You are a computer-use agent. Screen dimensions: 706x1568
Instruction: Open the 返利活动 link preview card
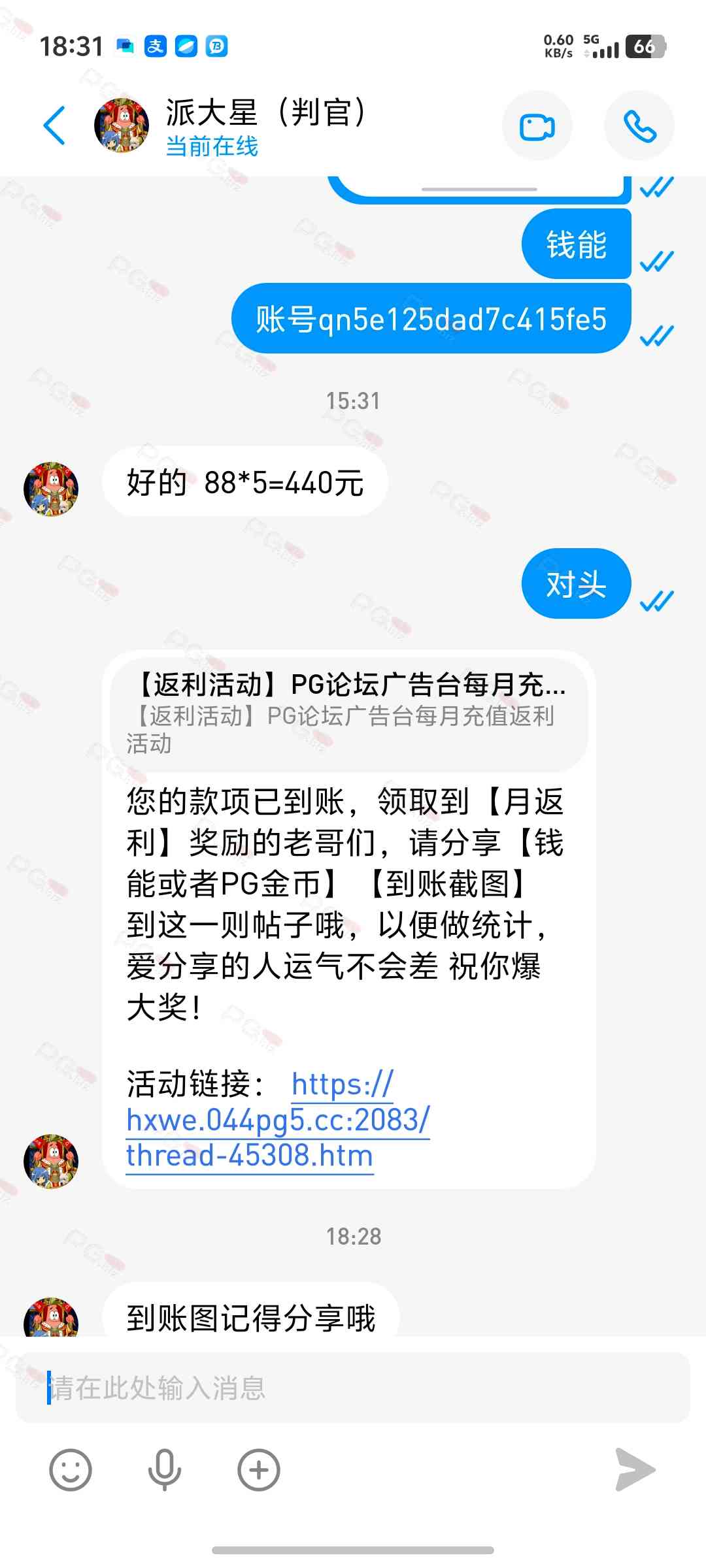pyautogui.click(x=349, y=713)
